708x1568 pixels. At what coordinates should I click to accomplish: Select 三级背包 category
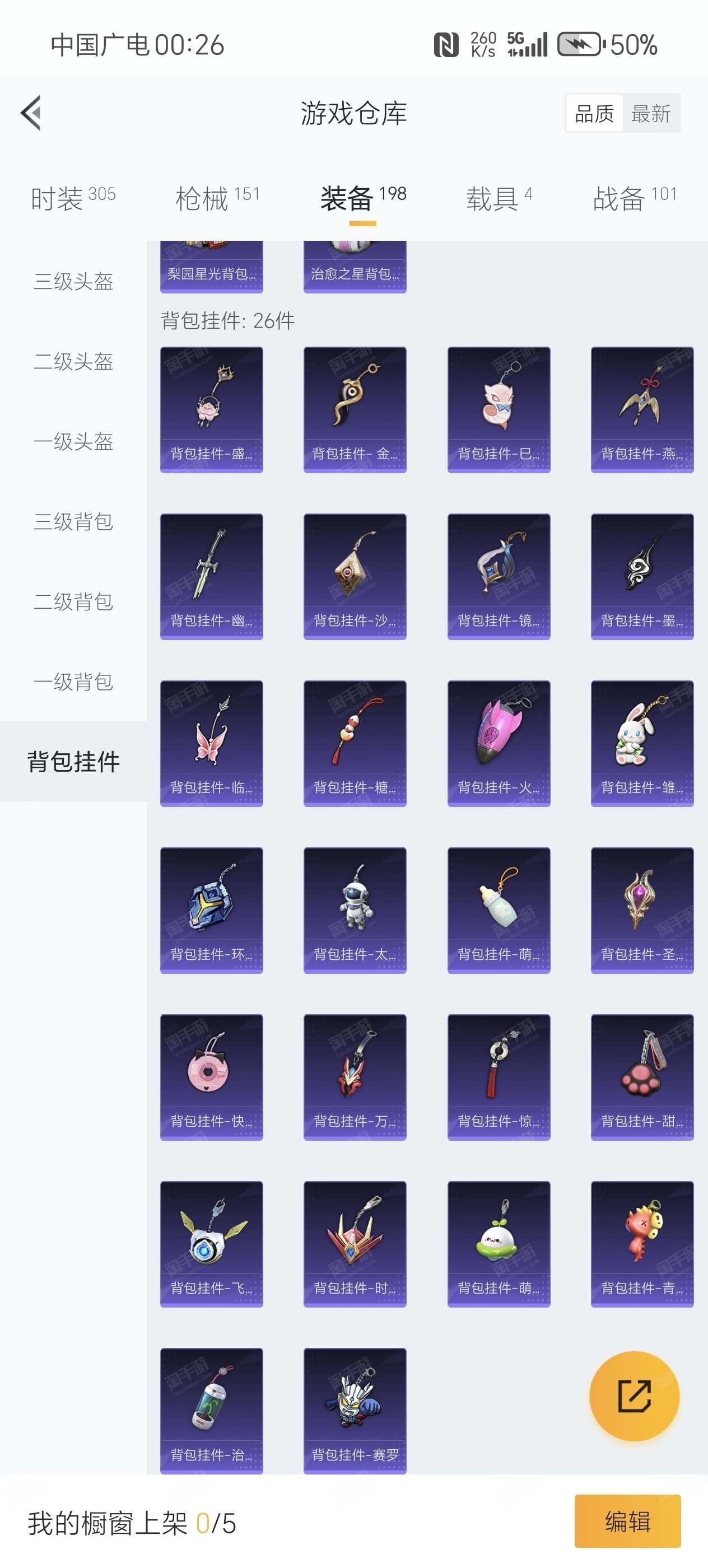pyautogui.click(x=73, y=522)
